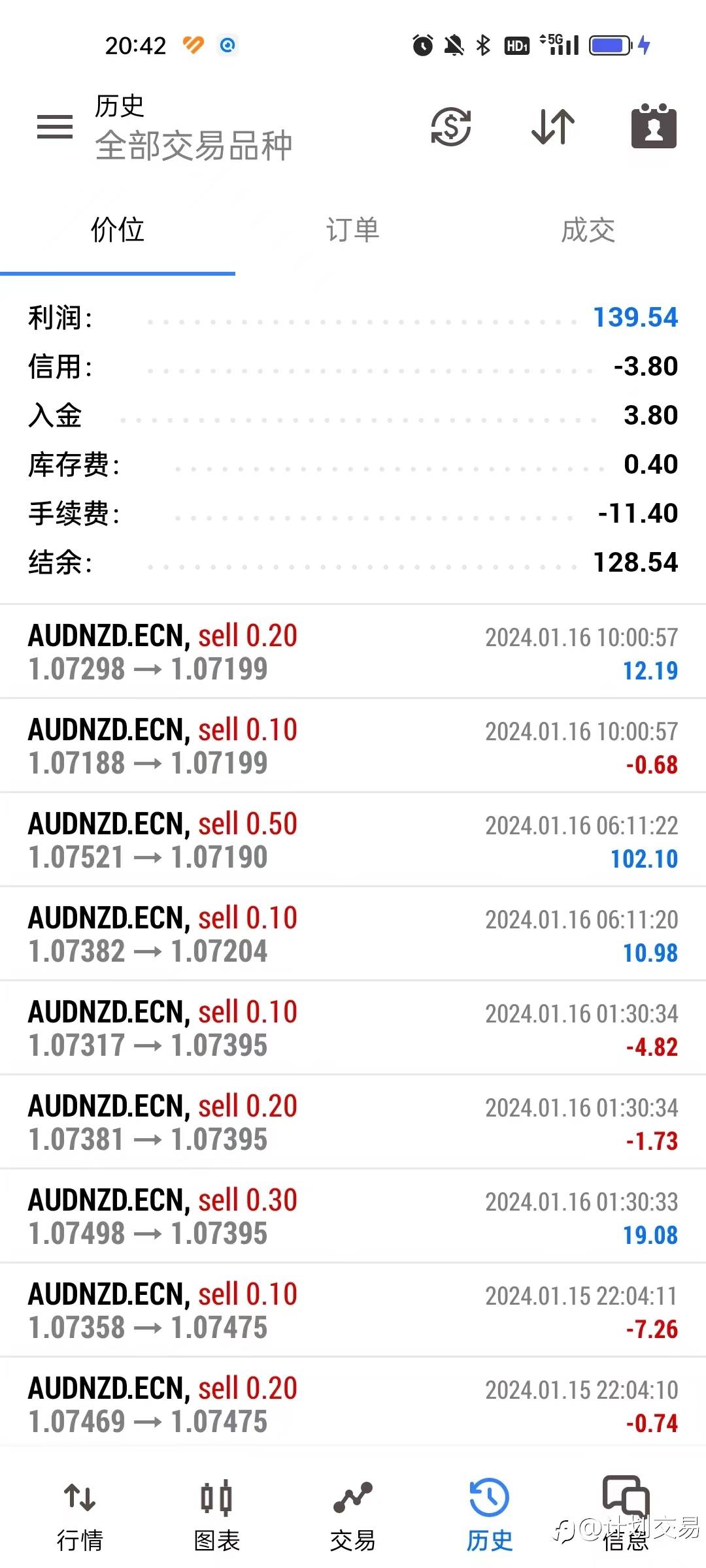Open the sell 0.30 trade with 19.08 profit
The width and height of the screenshot is (706, 1568).
(x=353, y=1217)
